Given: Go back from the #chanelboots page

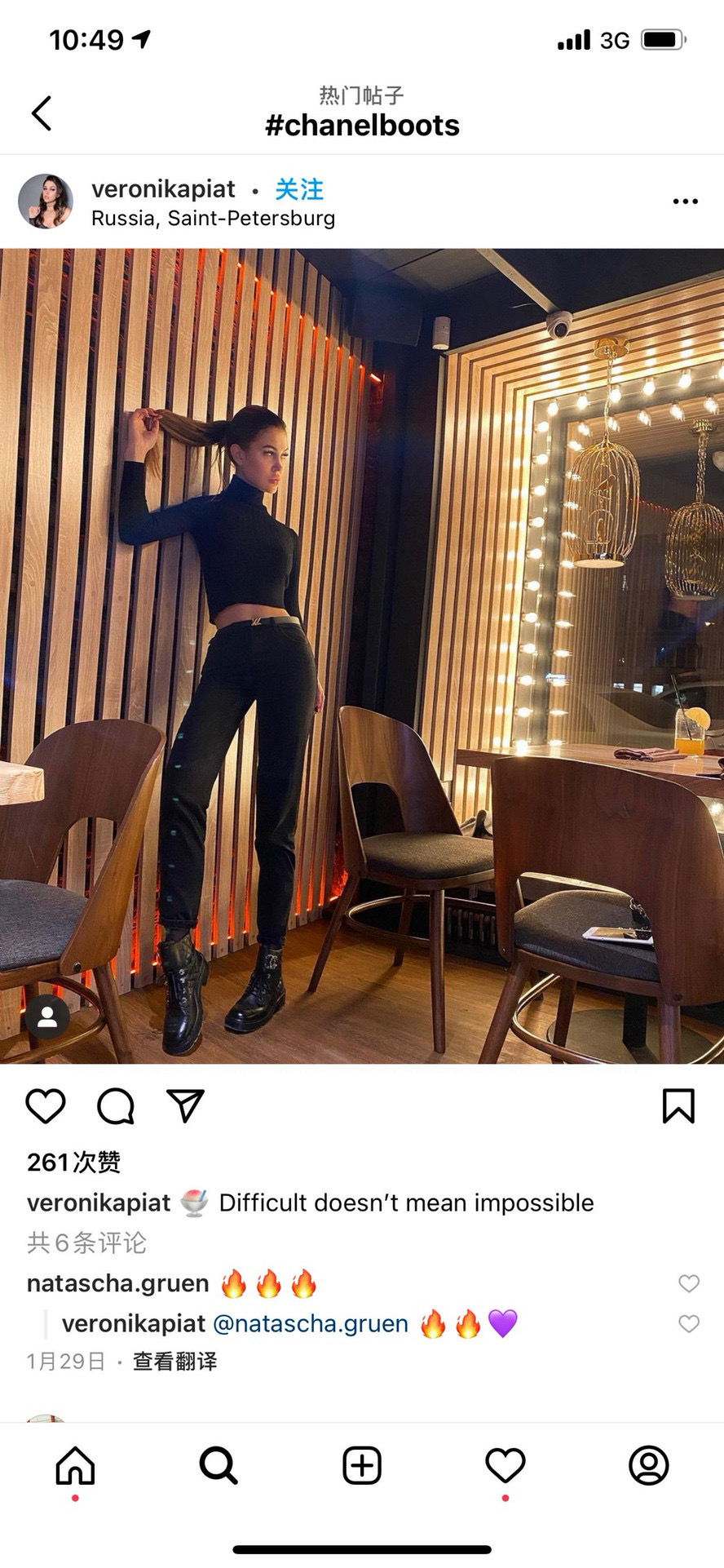Looking at the screenshot, I should (42, 113).
